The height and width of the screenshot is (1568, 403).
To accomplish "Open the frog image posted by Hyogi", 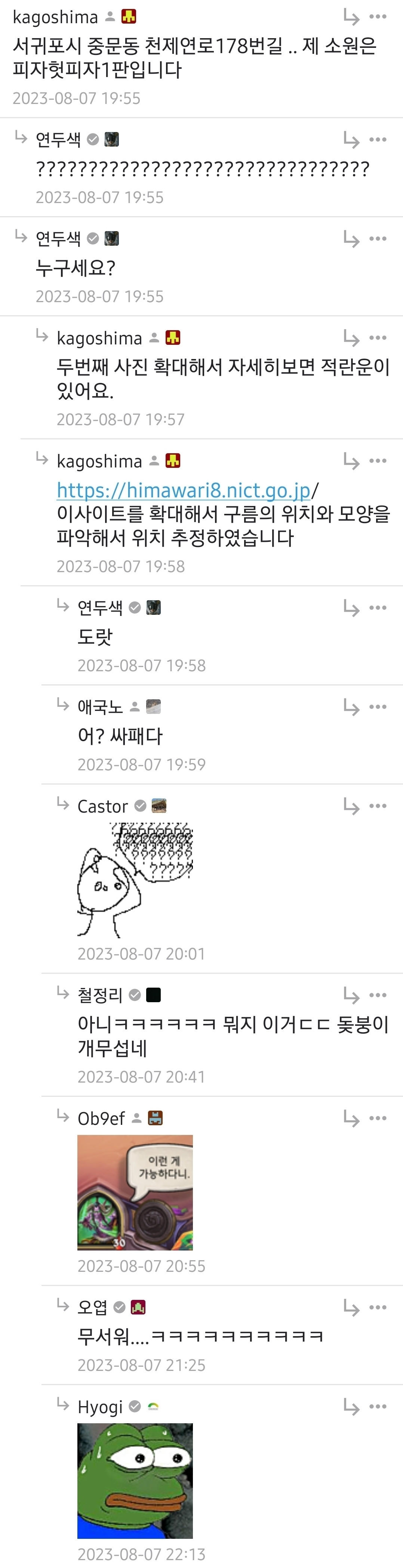I will 135,1480.
